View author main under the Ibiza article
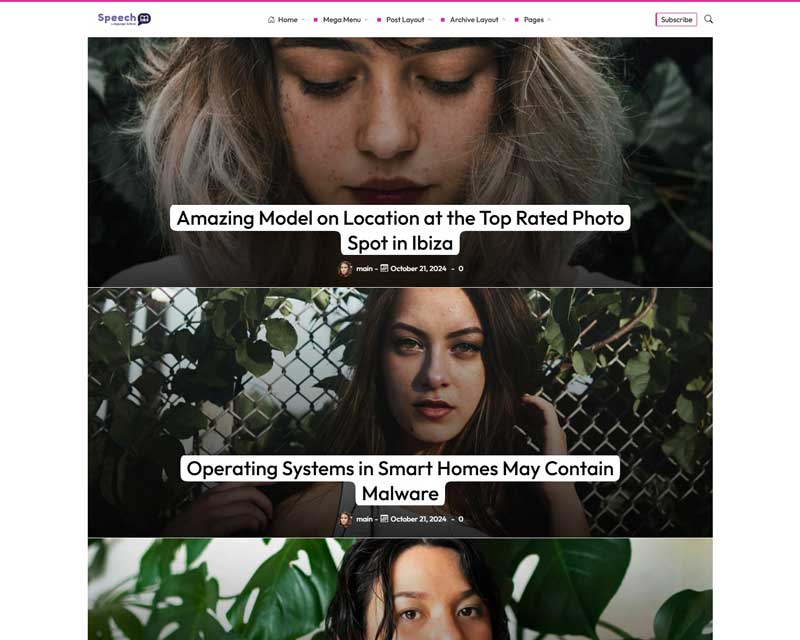The width and height of the screenshot is (800, 640). point(364,268)
